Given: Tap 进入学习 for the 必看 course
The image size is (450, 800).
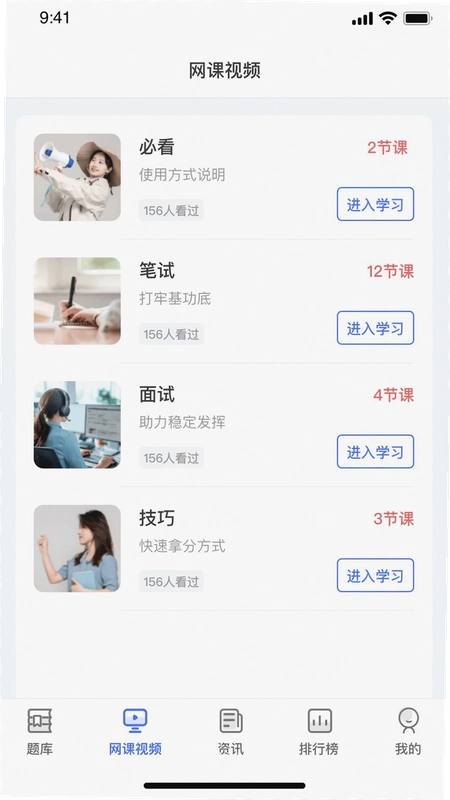Looking at the screenshot, I should (x=375, y=204).
